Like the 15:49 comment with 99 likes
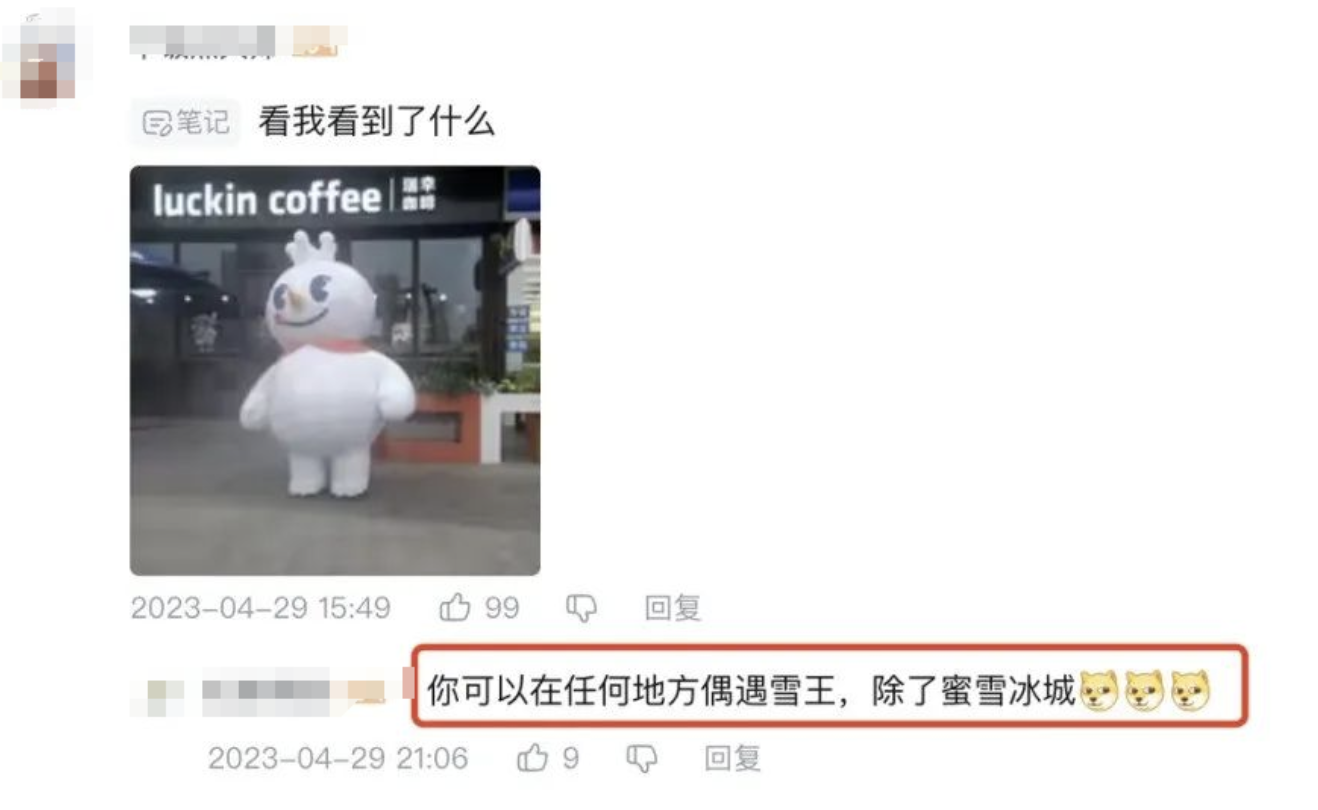The height and width of the screenshot is (810, 1318). tap(456, 607)
